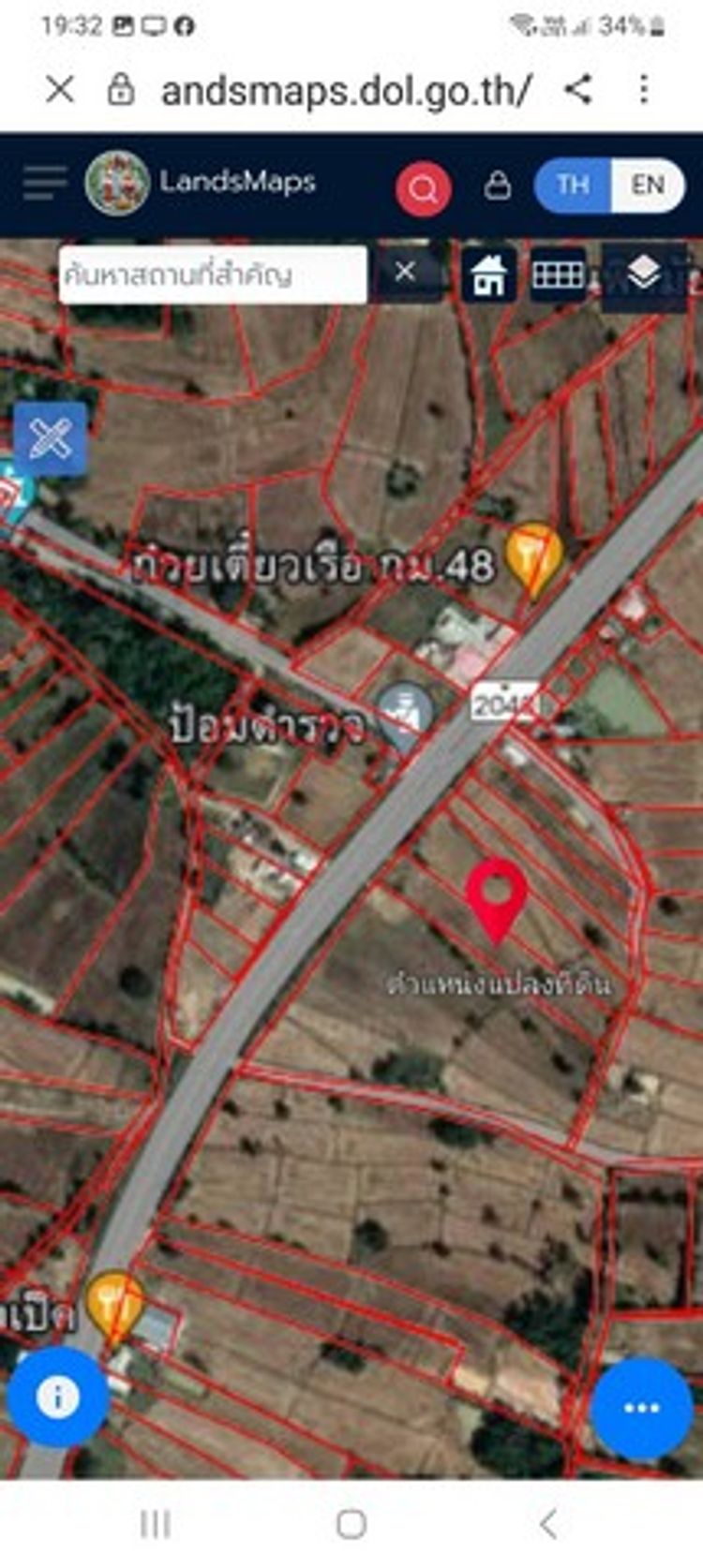
Task: Go back using the system back button
Action: click(547, 1524)
